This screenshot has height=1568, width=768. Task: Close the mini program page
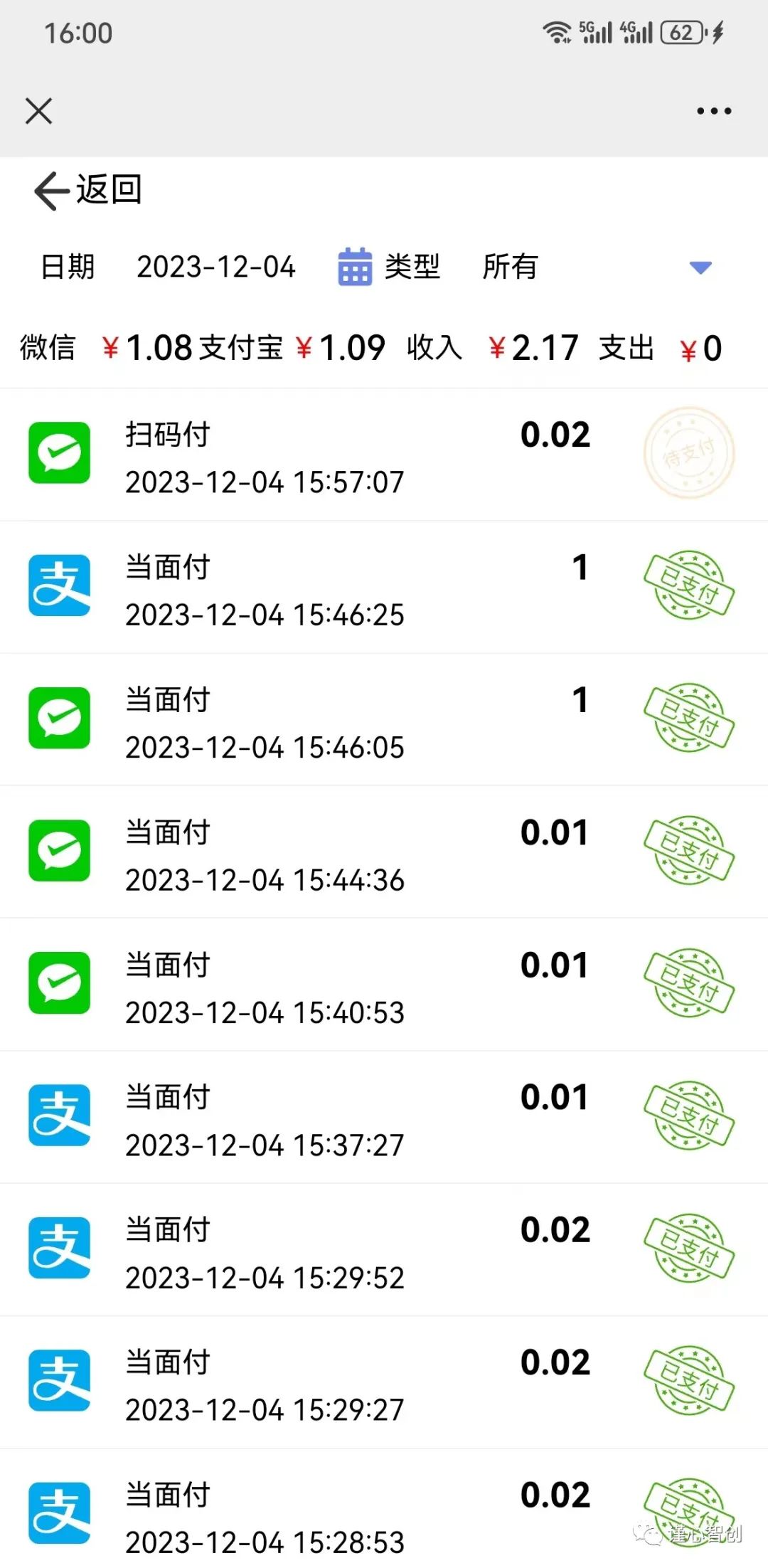(x=38, y=111)
